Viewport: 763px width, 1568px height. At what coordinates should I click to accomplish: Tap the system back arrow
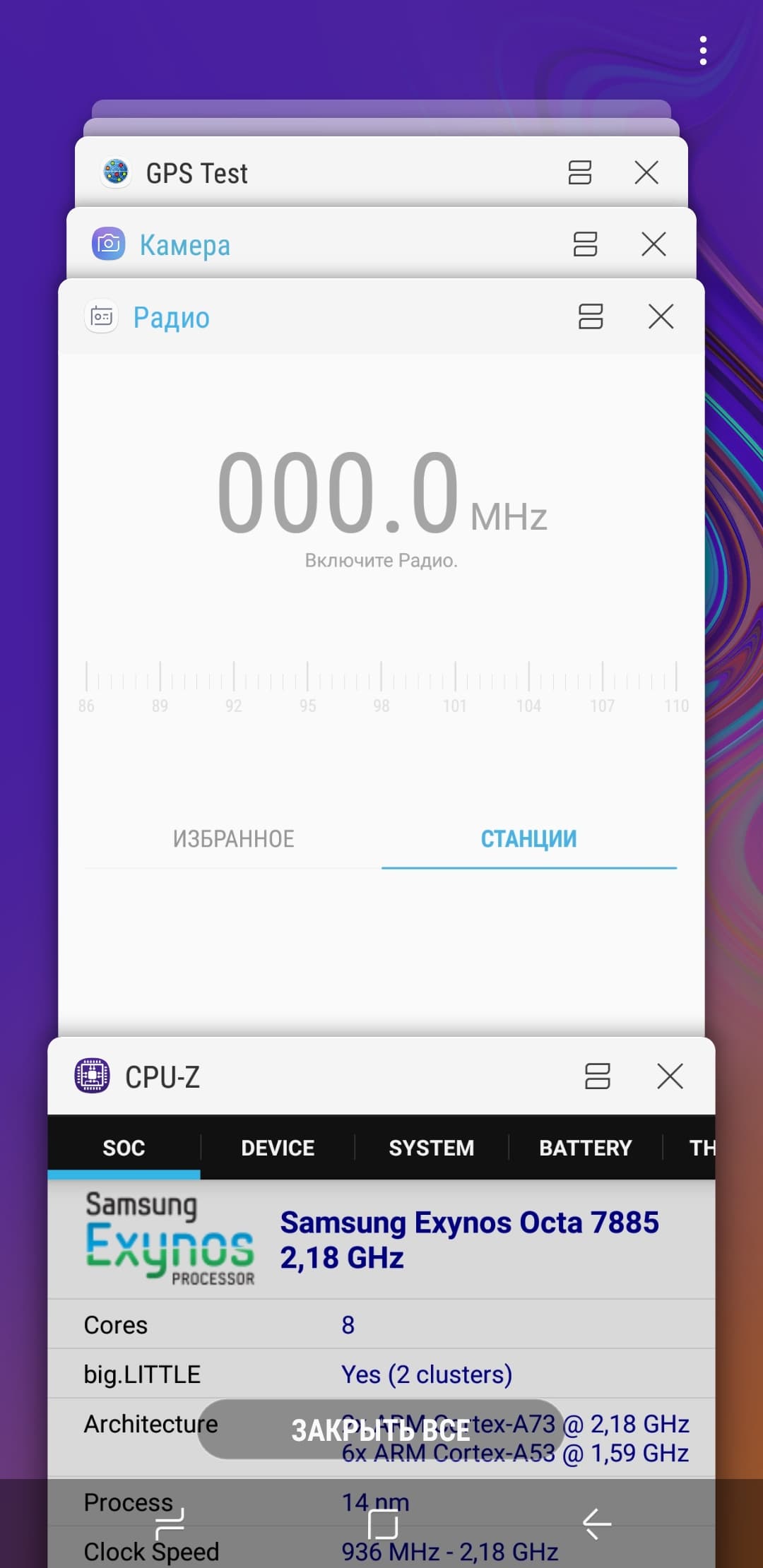pos(597,1524)
